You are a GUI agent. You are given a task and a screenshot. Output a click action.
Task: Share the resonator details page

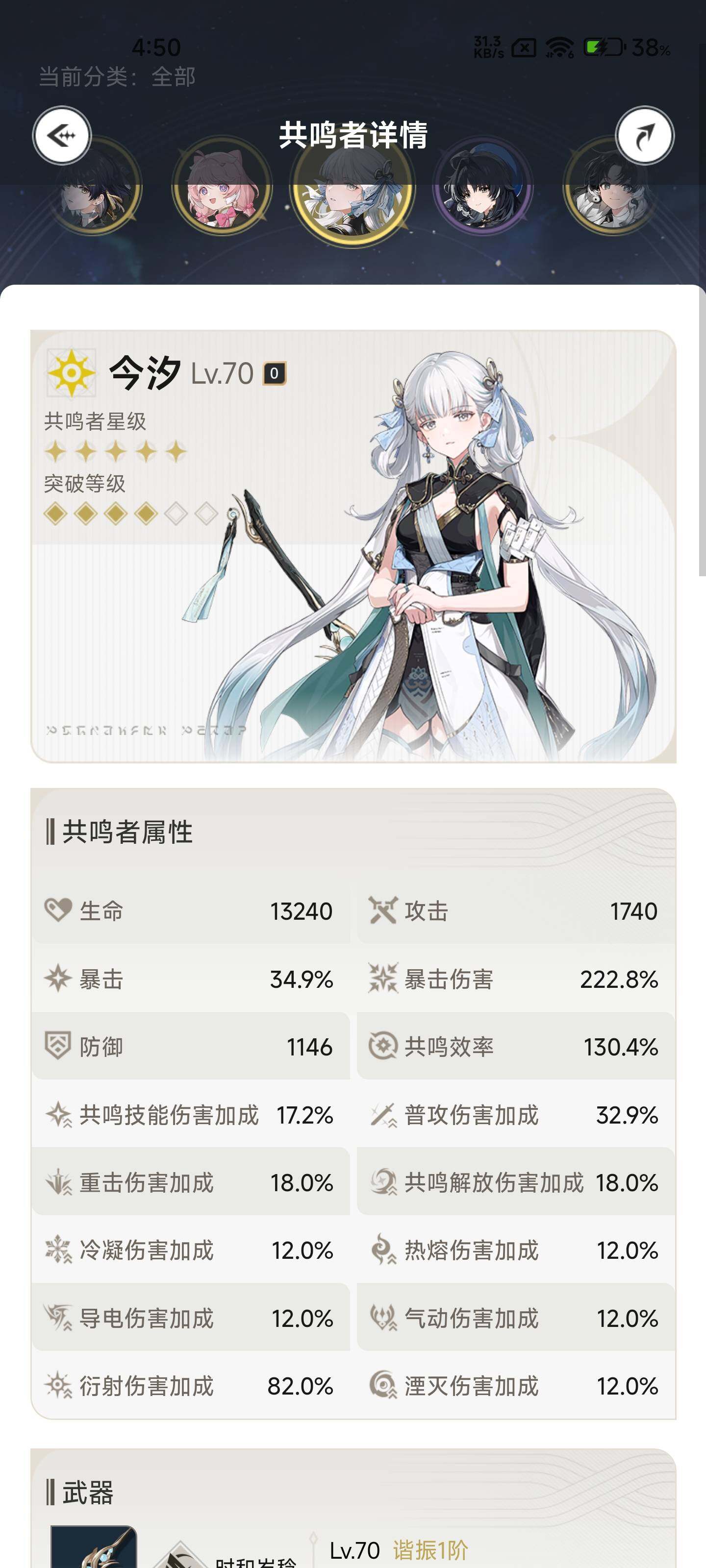tap(645, 135)
